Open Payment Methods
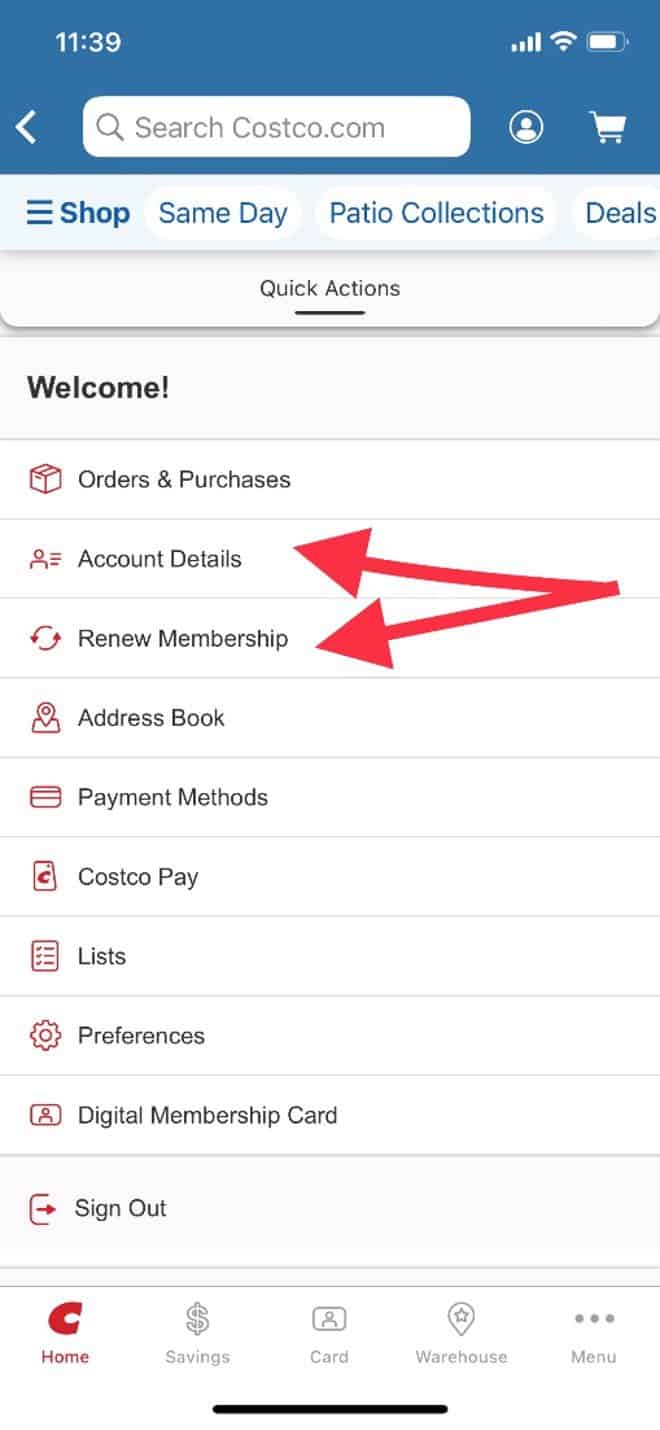Viewport: 660px width, 1430px height. [x=330, y=797]
